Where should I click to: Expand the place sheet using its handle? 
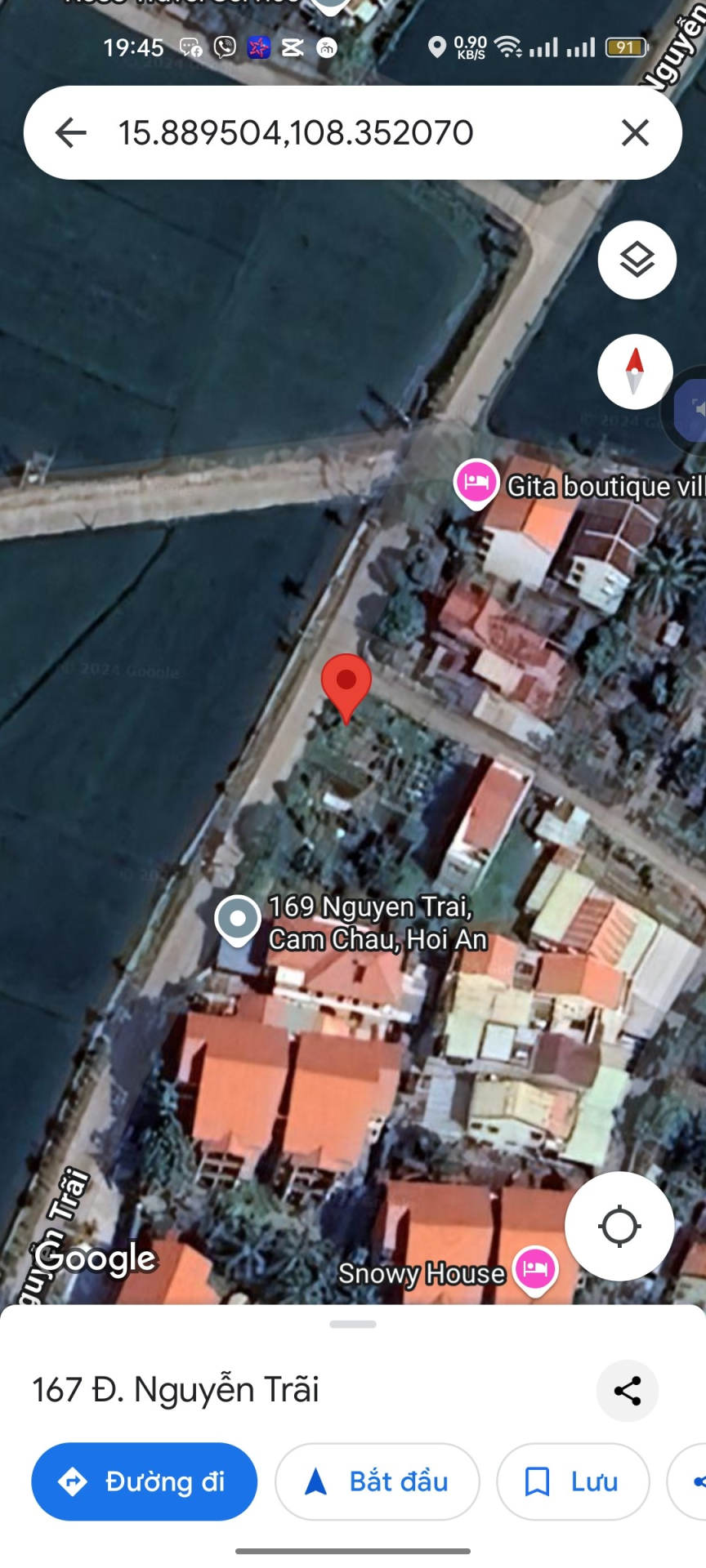353,1325
